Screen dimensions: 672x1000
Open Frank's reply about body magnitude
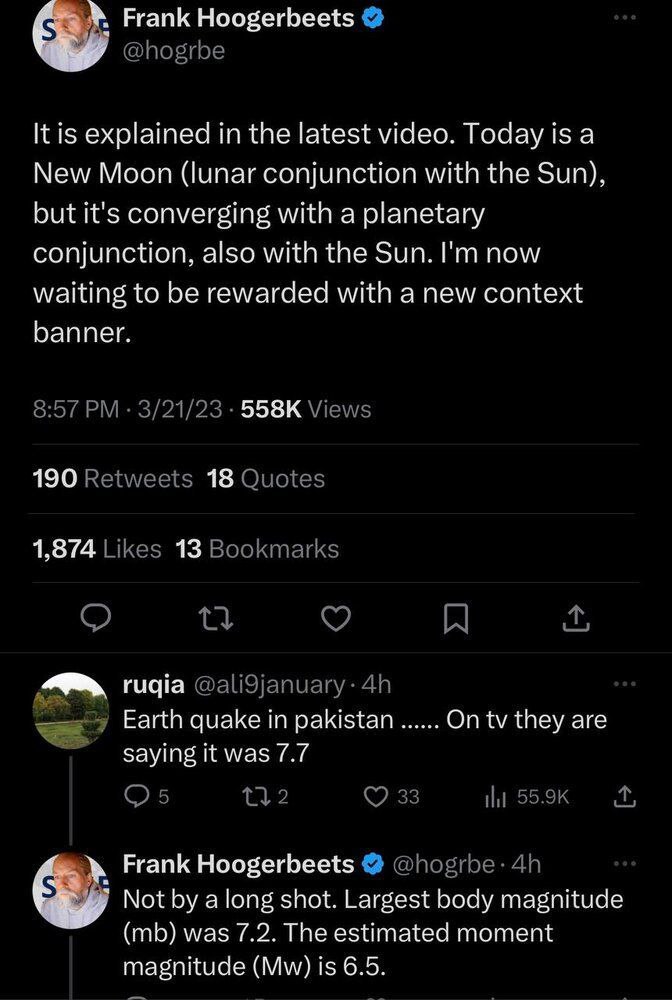pos(372,933)
